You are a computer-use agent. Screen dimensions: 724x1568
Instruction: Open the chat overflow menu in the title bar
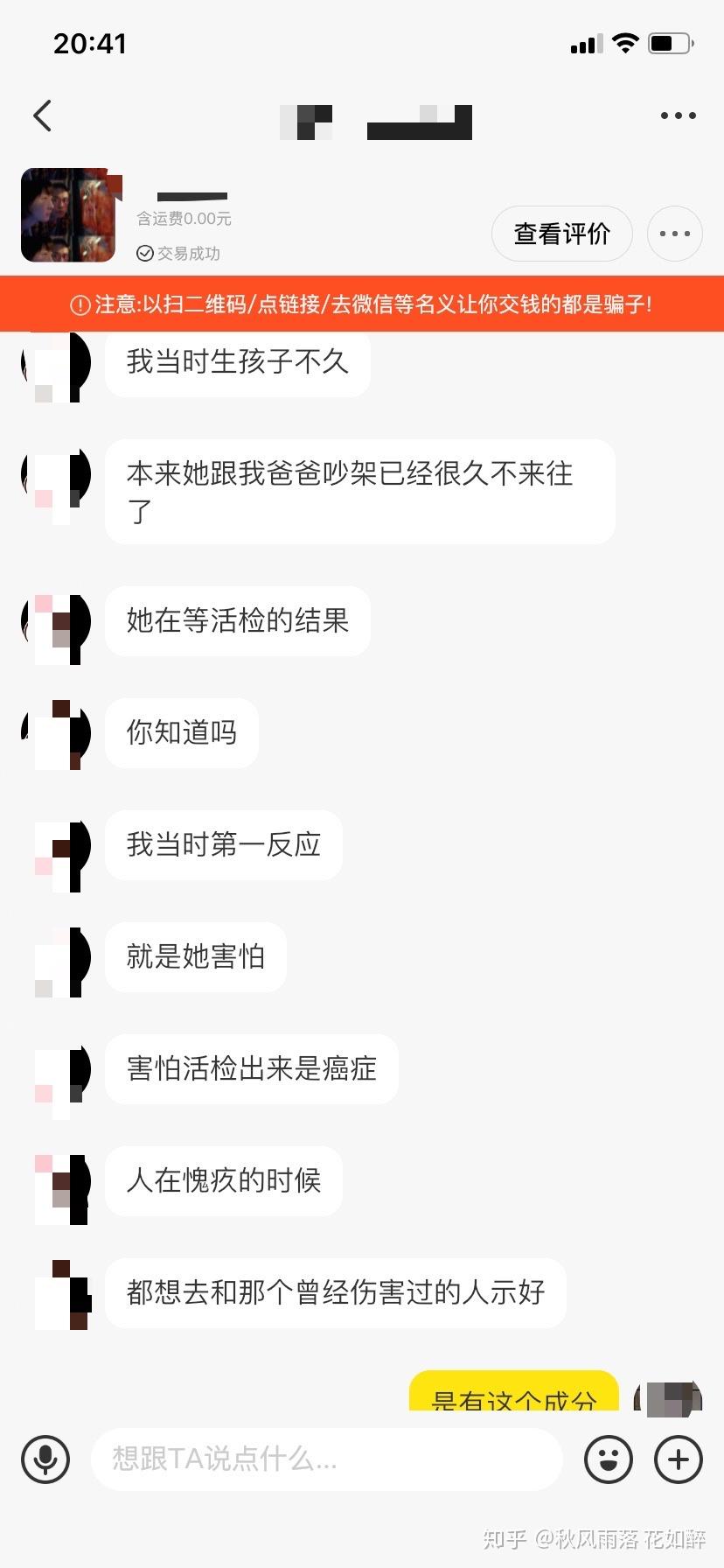tap(678, 115)
